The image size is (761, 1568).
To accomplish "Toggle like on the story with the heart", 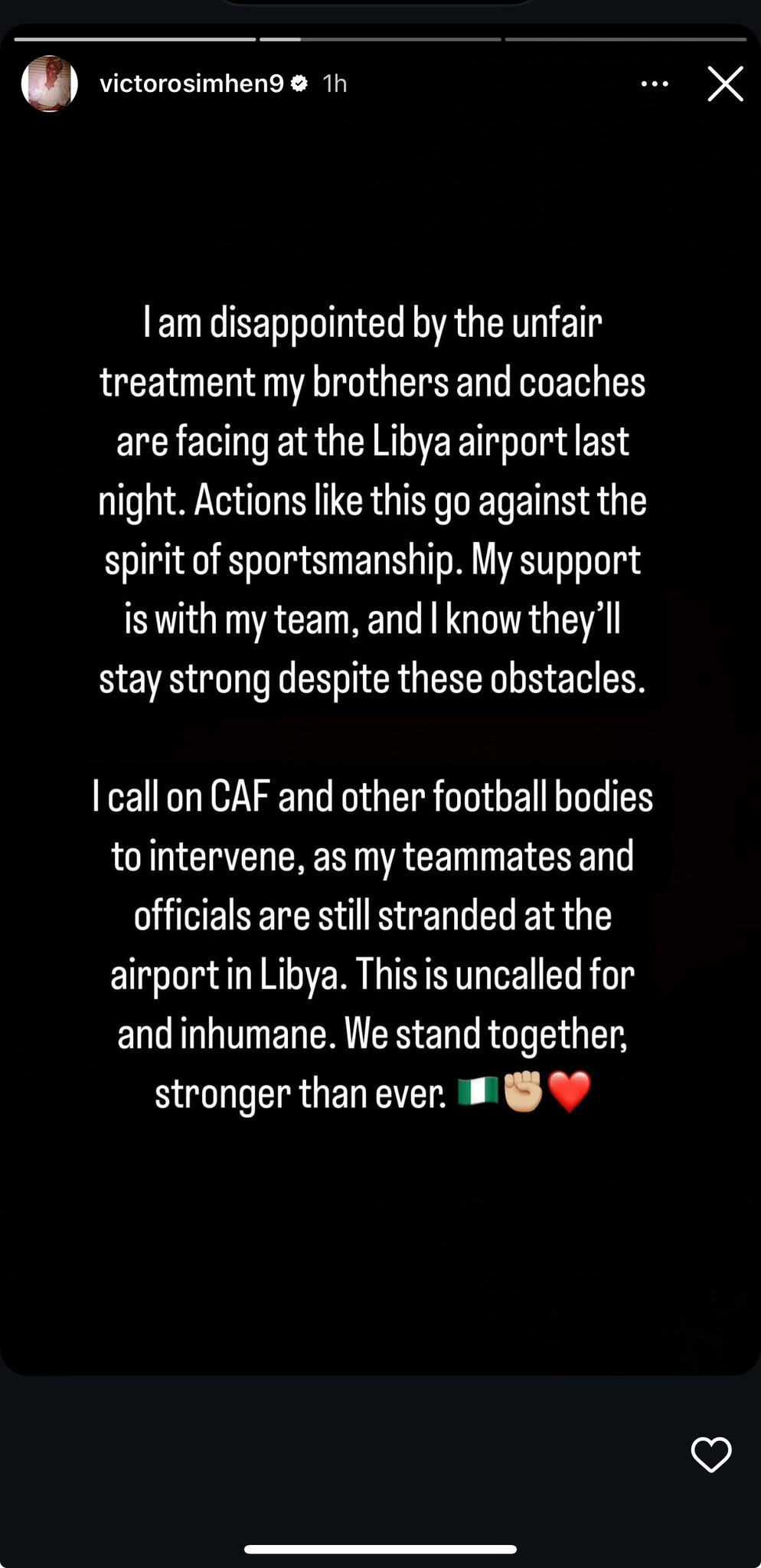I will (711, 1454).
